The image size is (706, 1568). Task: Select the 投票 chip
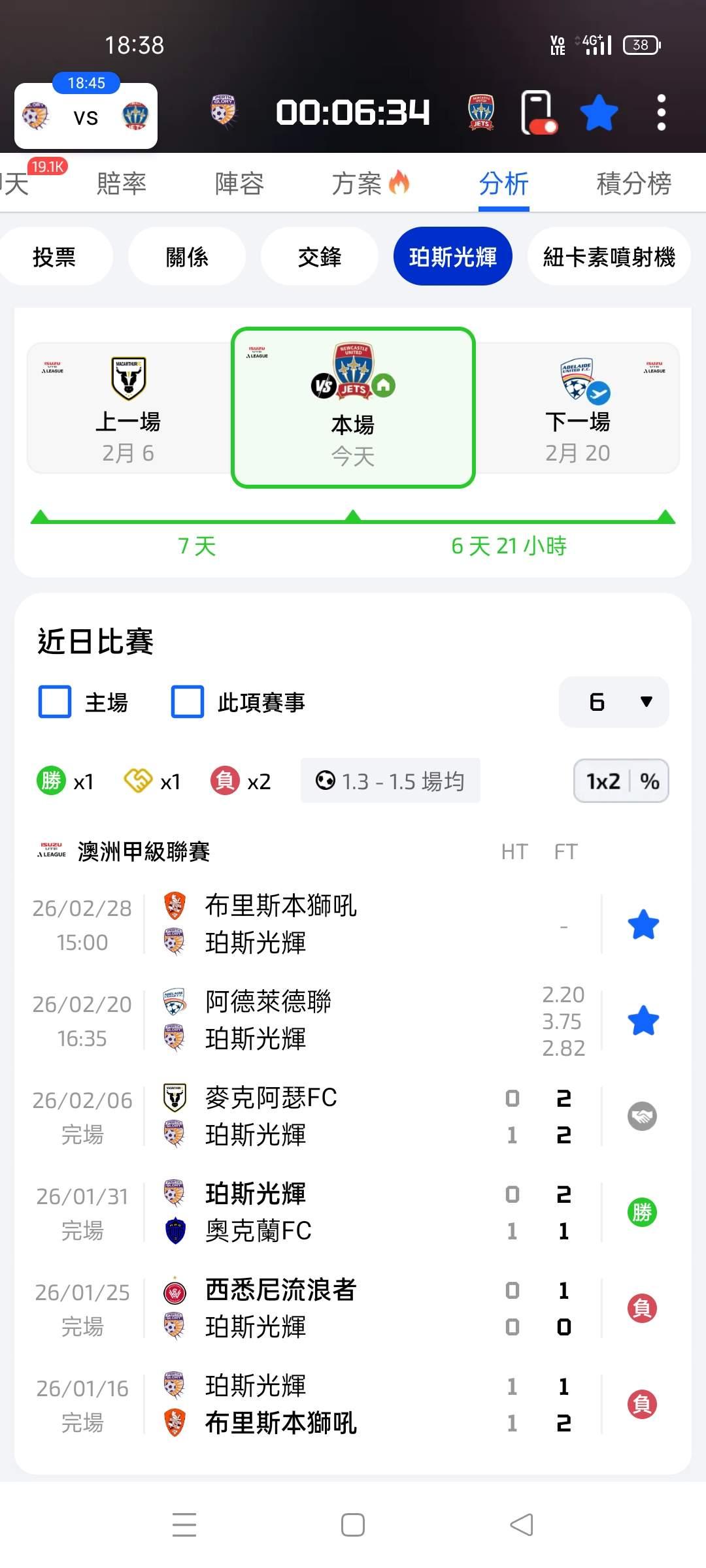click(x=54, y=256)
